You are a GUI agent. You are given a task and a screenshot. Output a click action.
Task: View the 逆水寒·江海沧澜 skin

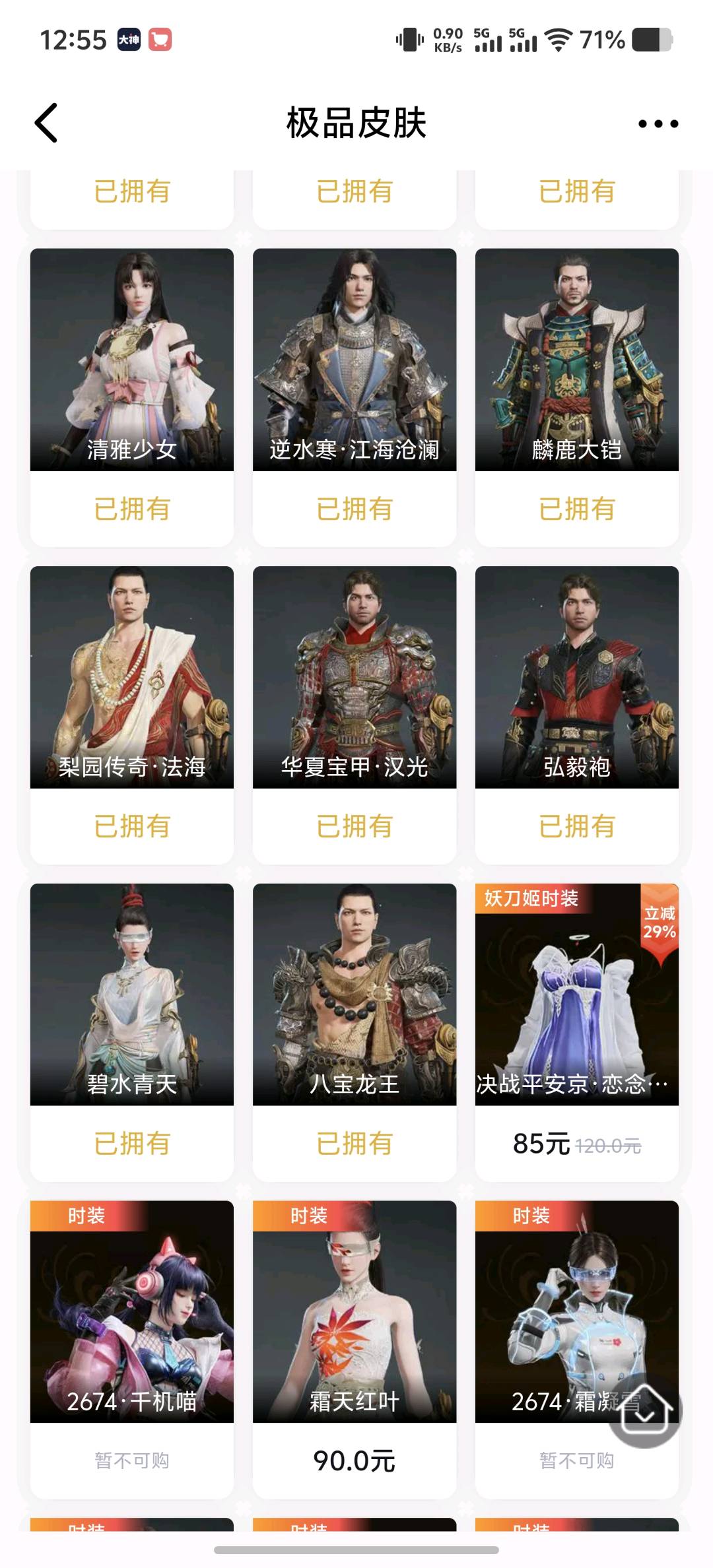pyautogui.click(x=355, y=360)
